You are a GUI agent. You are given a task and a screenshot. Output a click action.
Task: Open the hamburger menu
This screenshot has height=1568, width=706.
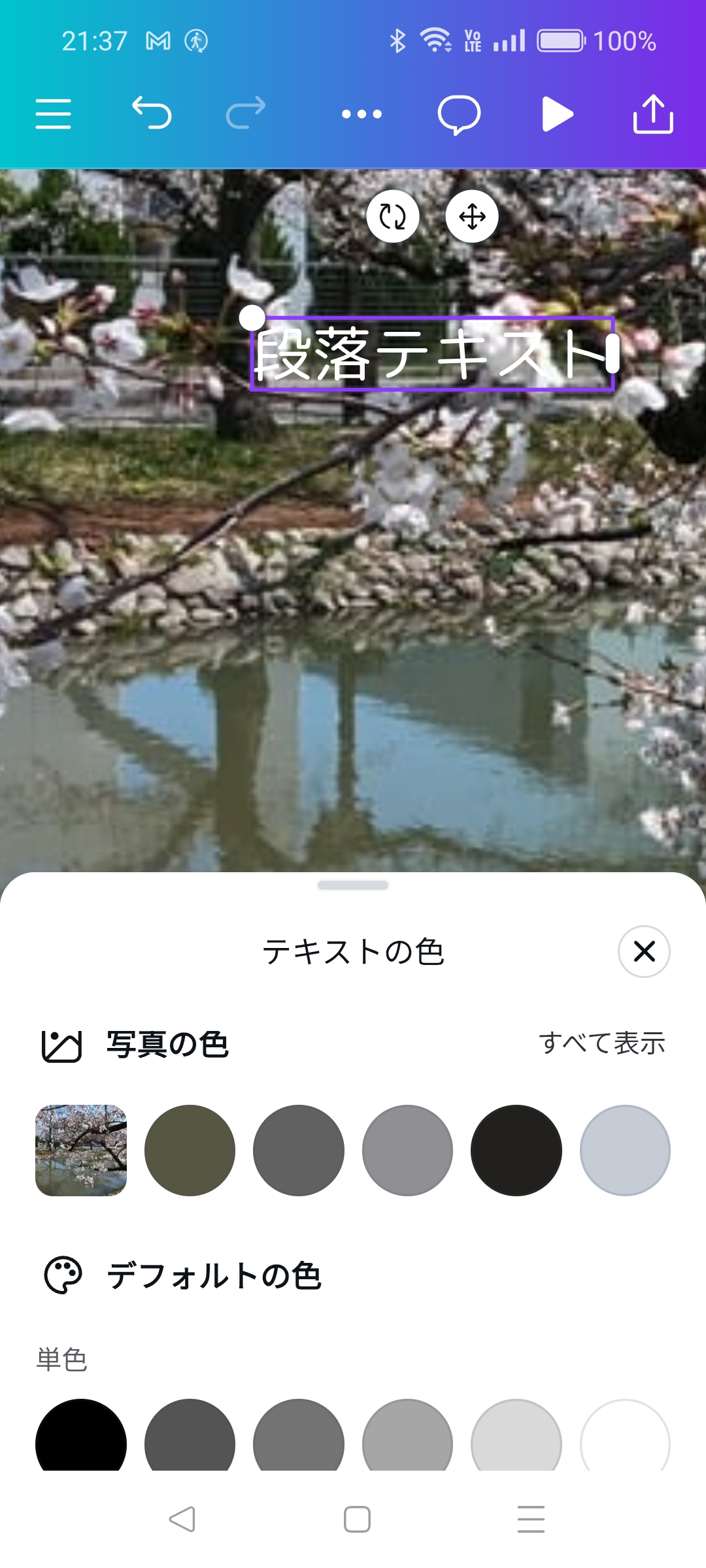53,114
